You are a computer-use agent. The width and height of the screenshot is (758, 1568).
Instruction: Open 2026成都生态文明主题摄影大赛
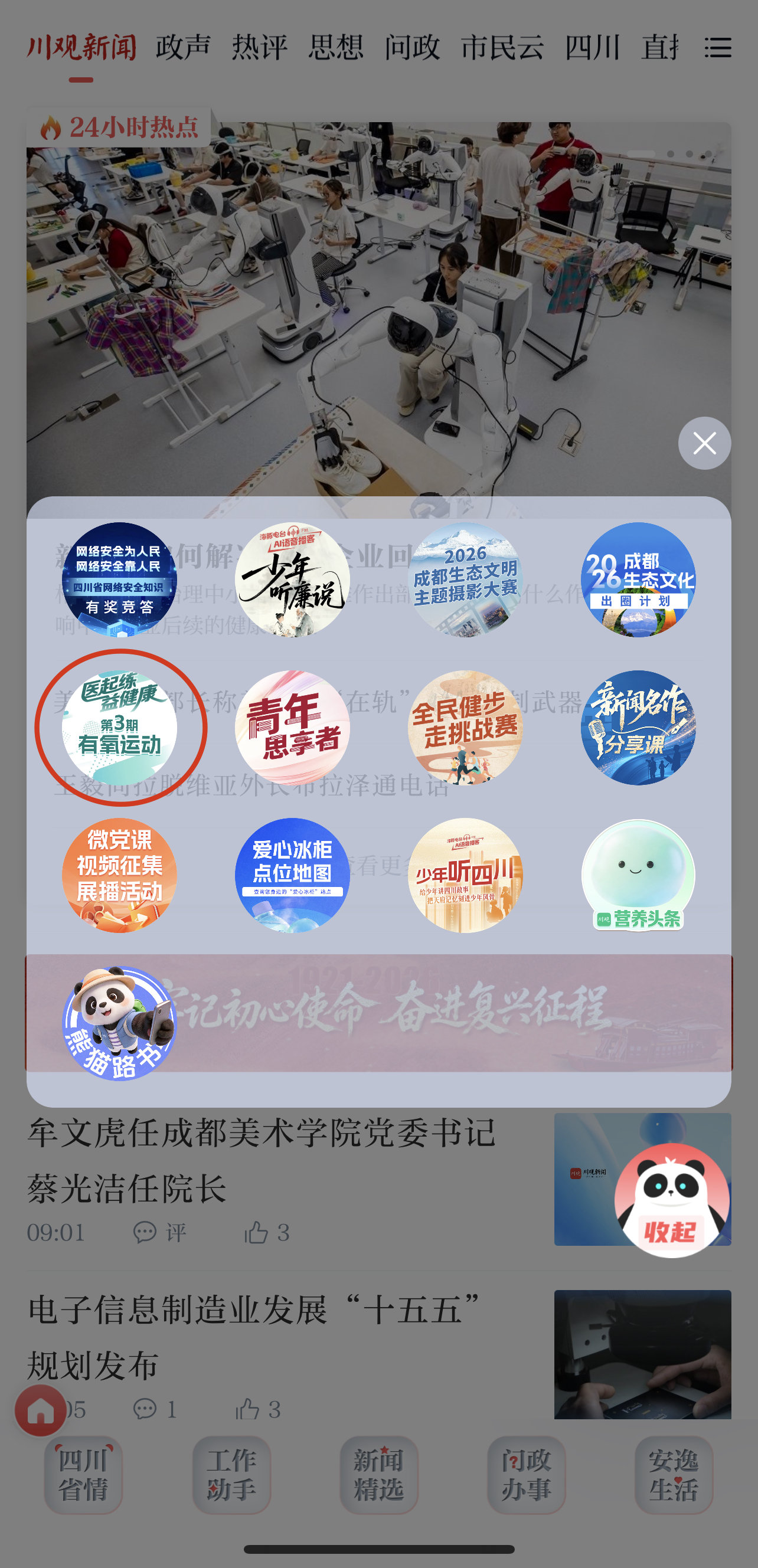465,580
